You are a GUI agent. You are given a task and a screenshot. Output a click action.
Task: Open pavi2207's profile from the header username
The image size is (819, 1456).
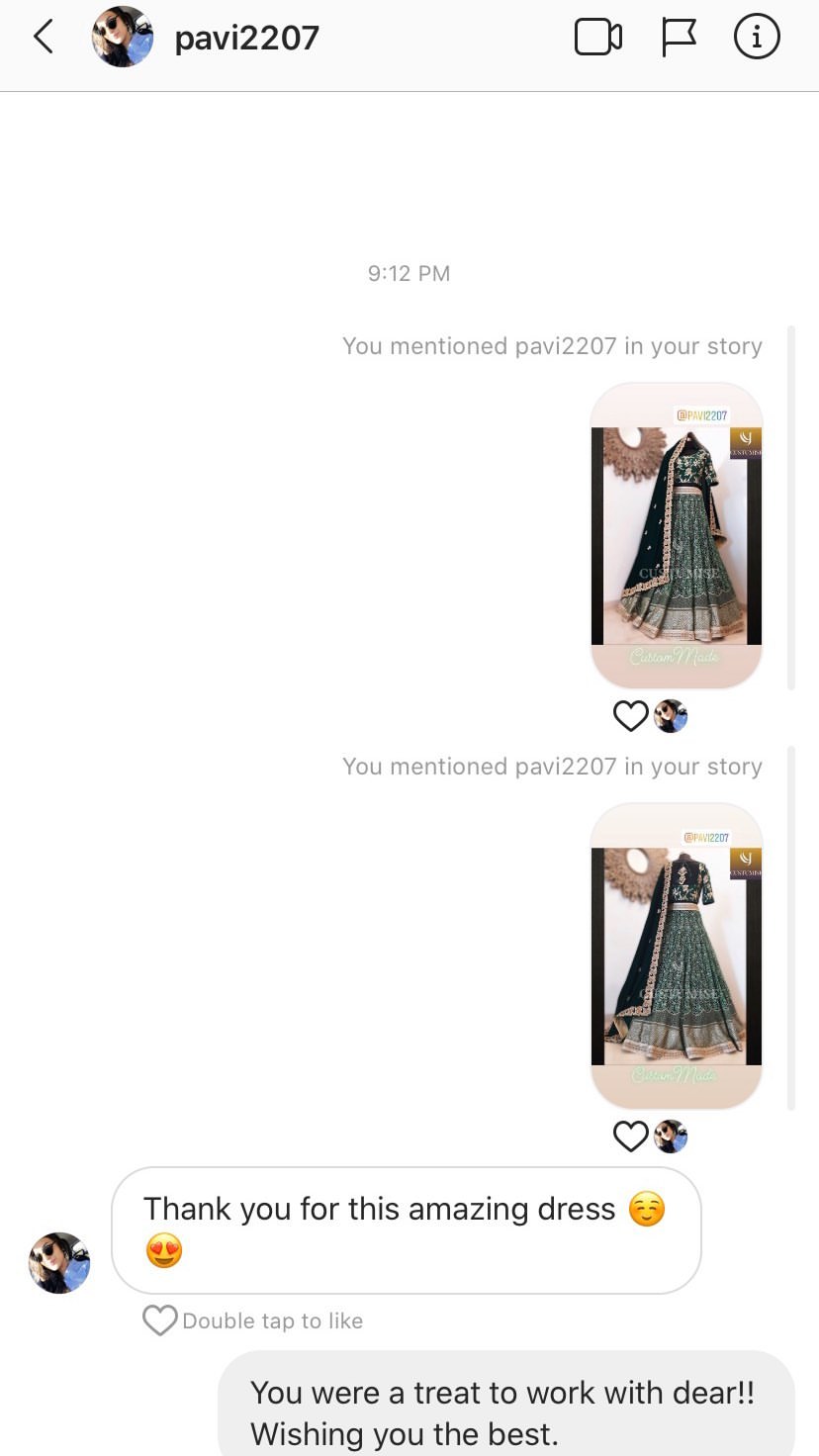246,38
